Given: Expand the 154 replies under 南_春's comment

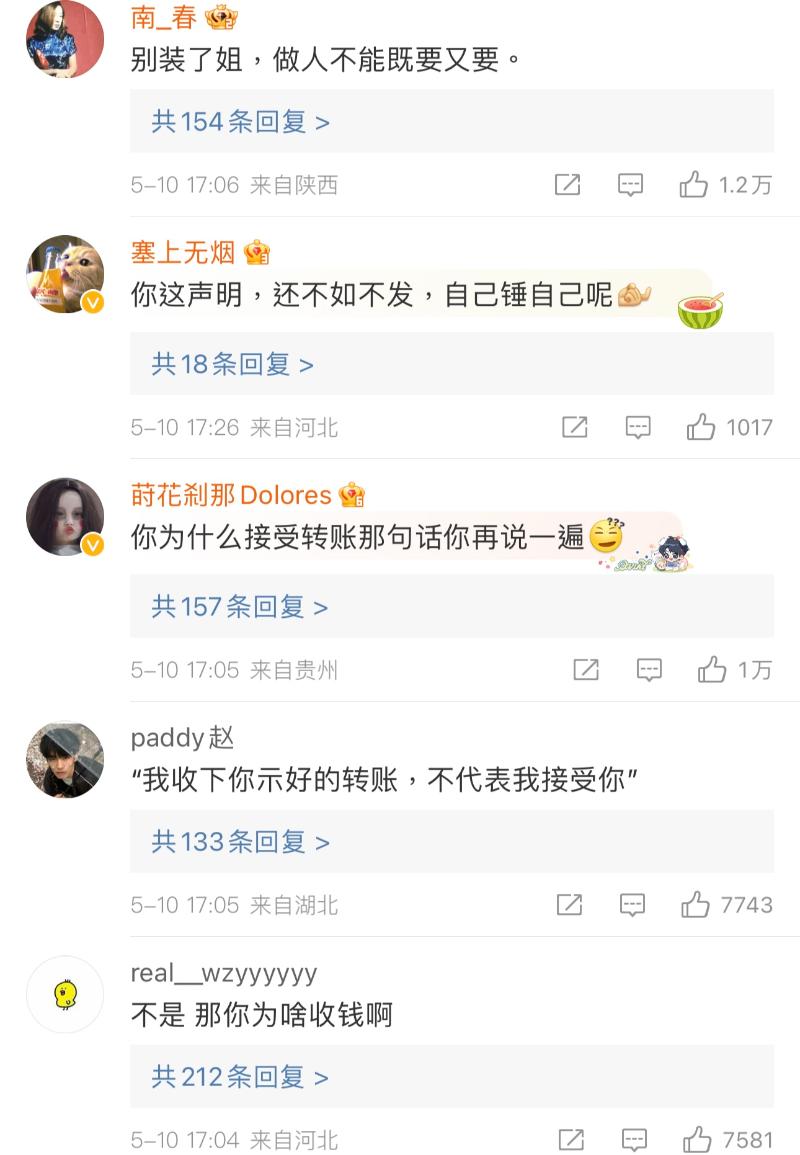Looking at the screenshot, I should [x=240, y=122].
